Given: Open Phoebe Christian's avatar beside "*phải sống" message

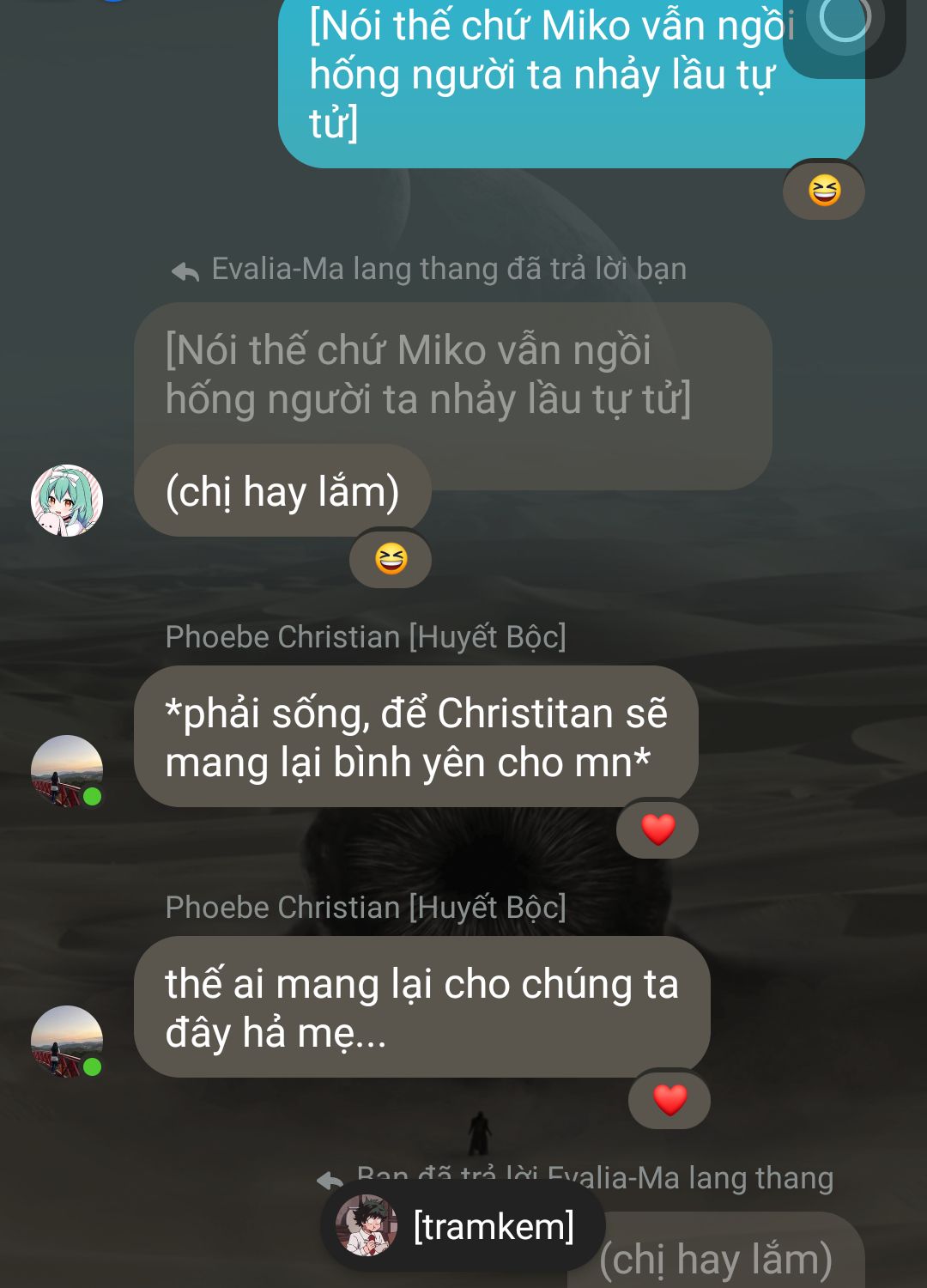Looking at the screenshot, I should coord(67,771).
